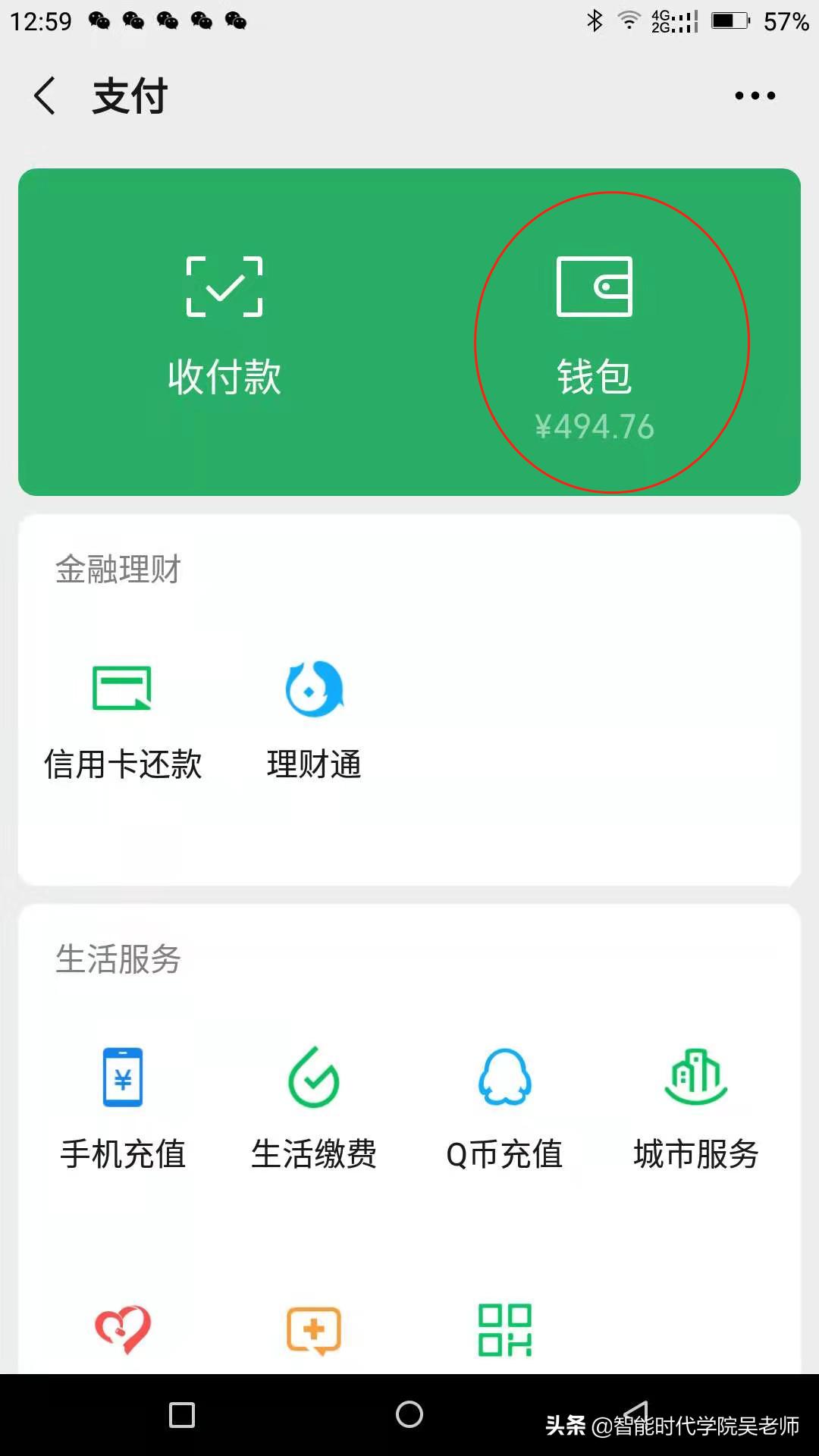Tap a WeChat notification icon in status bar
The width and height of the screenshot is (819, 1456).
click(x=99, y=20)
